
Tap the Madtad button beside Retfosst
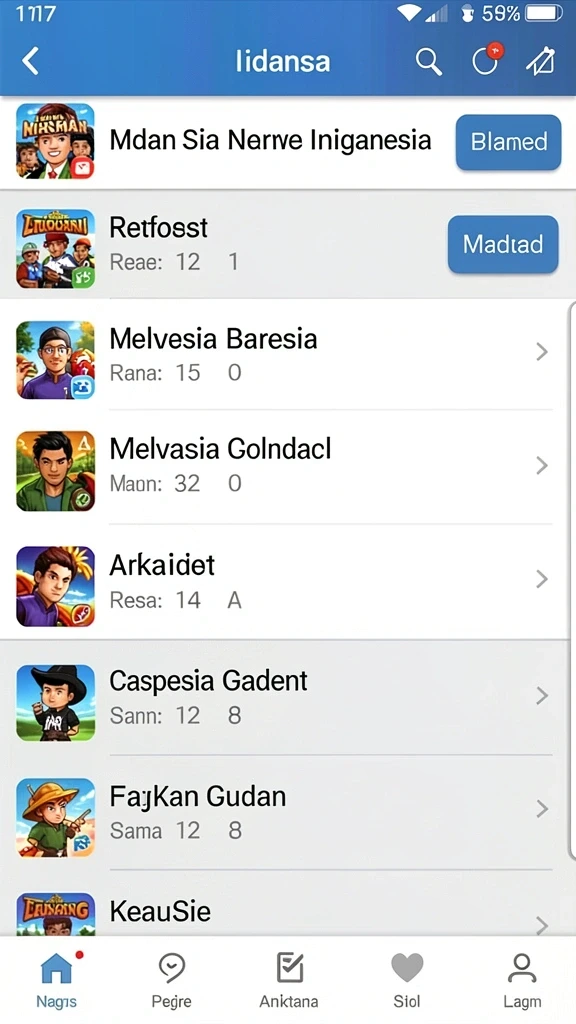[503, 244]
